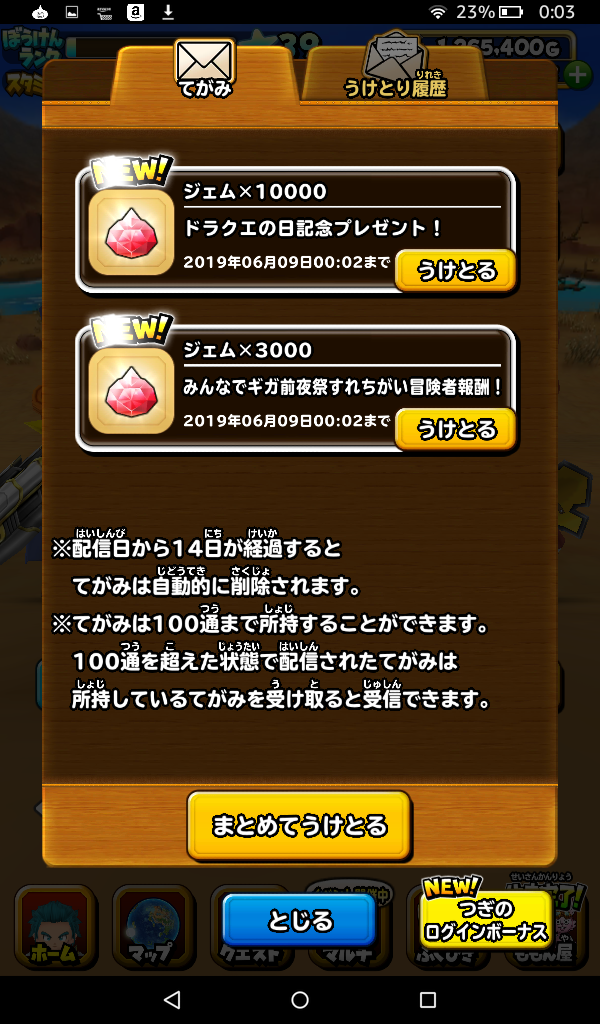Viewport: 600px width, 1024px height.
Task: Open つぎのログインボーナス
Action: pos(486,921)
